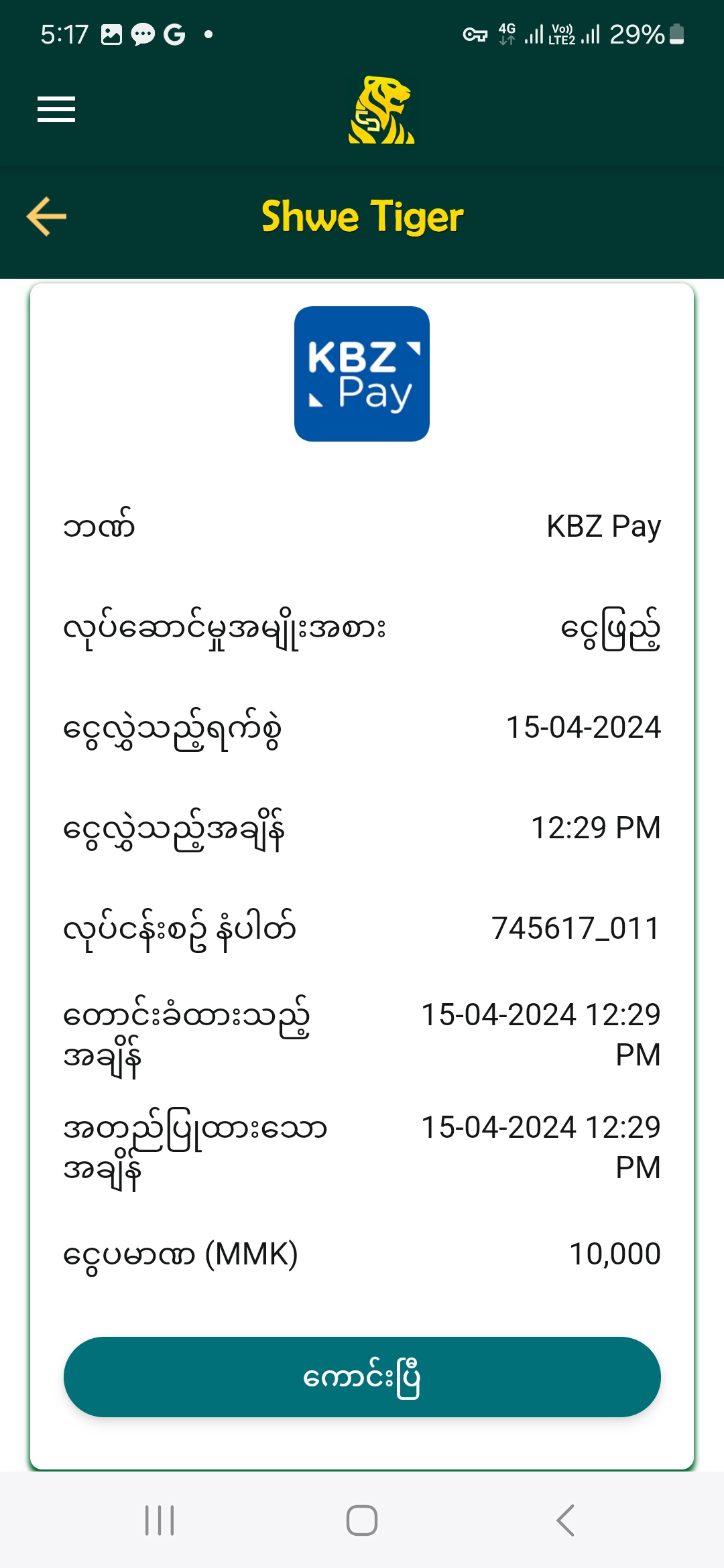This screenshot has height=1568, width=724.
Task: Open the hamburger drawer menu
Action: (x=56, y=109)
